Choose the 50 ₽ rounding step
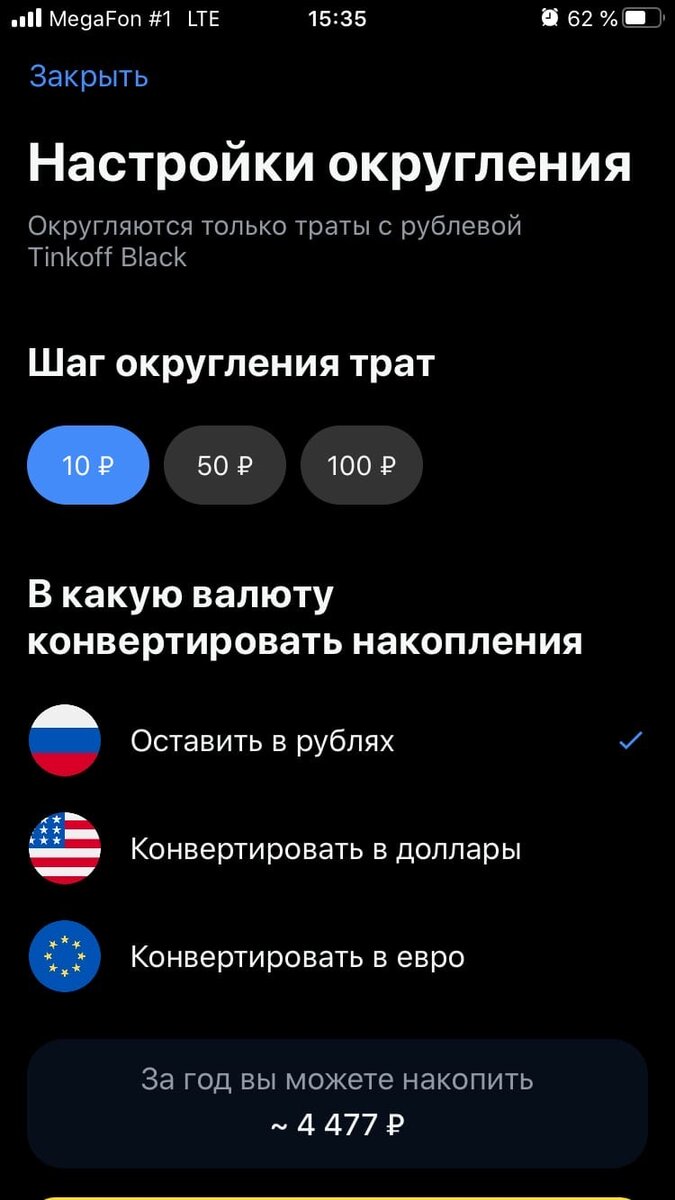Viewport: 675px width, 1200px height. point(225,465)
